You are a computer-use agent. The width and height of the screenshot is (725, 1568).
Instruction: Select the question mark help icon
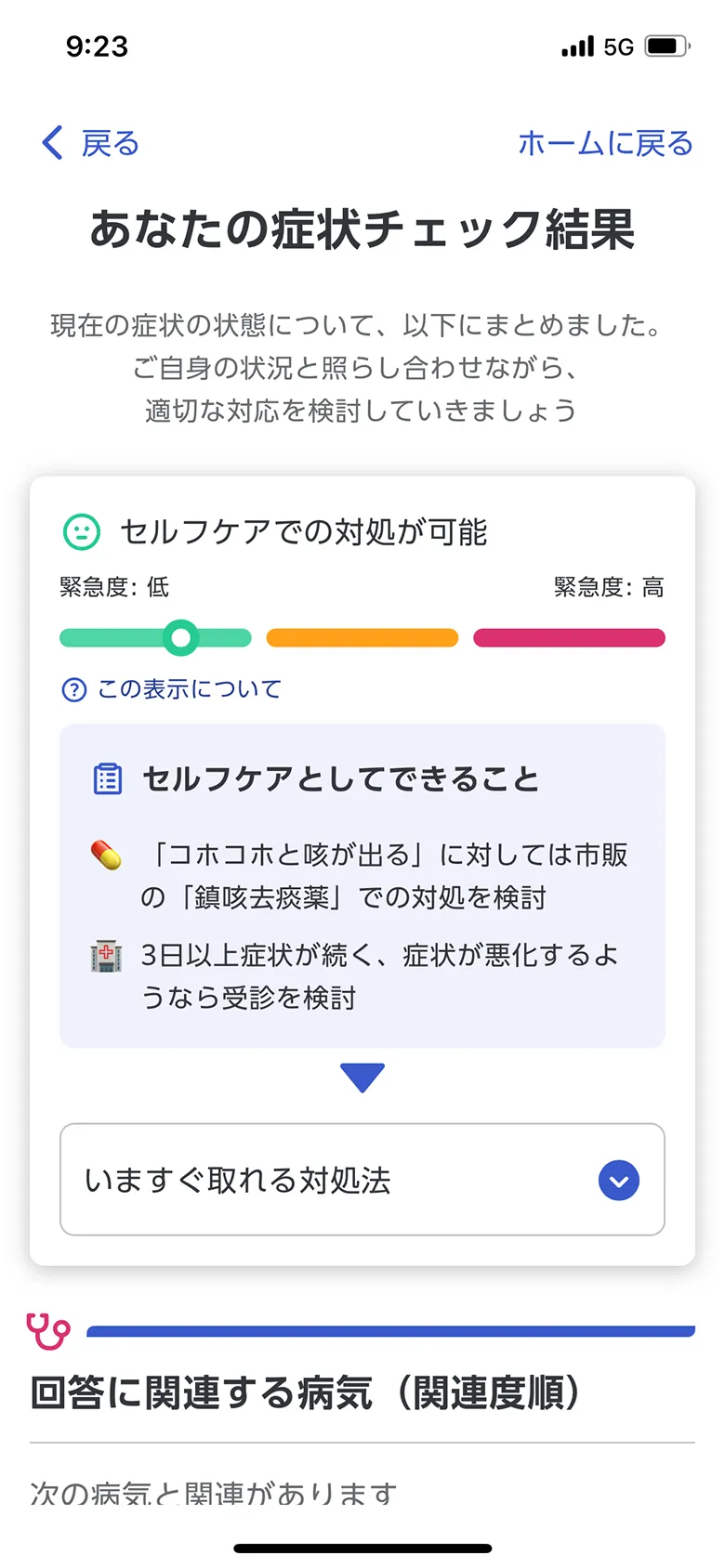click(x=72, y=689)
